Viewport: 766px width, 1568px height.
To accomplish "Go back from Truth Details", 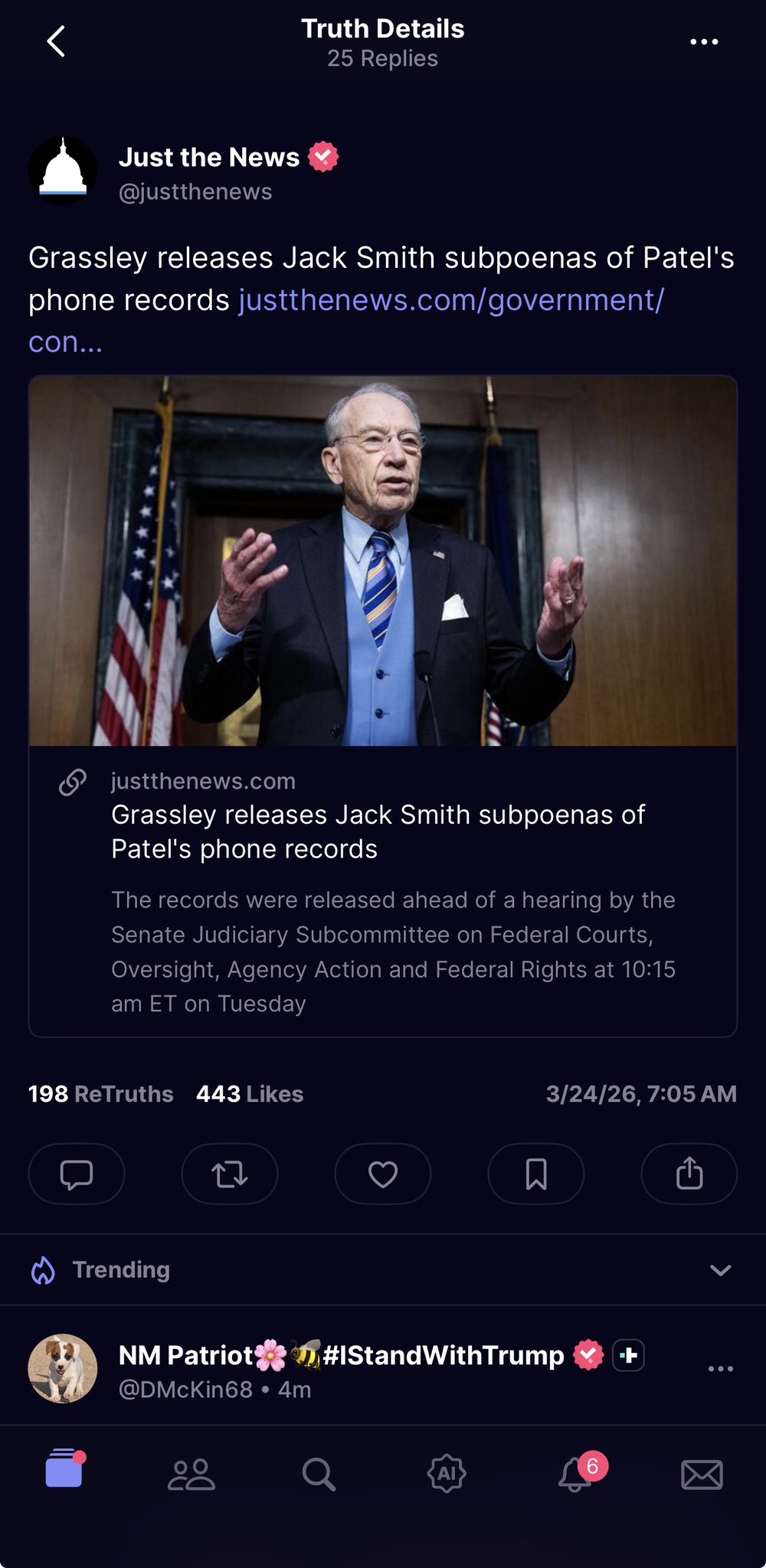I will point(56,41).
